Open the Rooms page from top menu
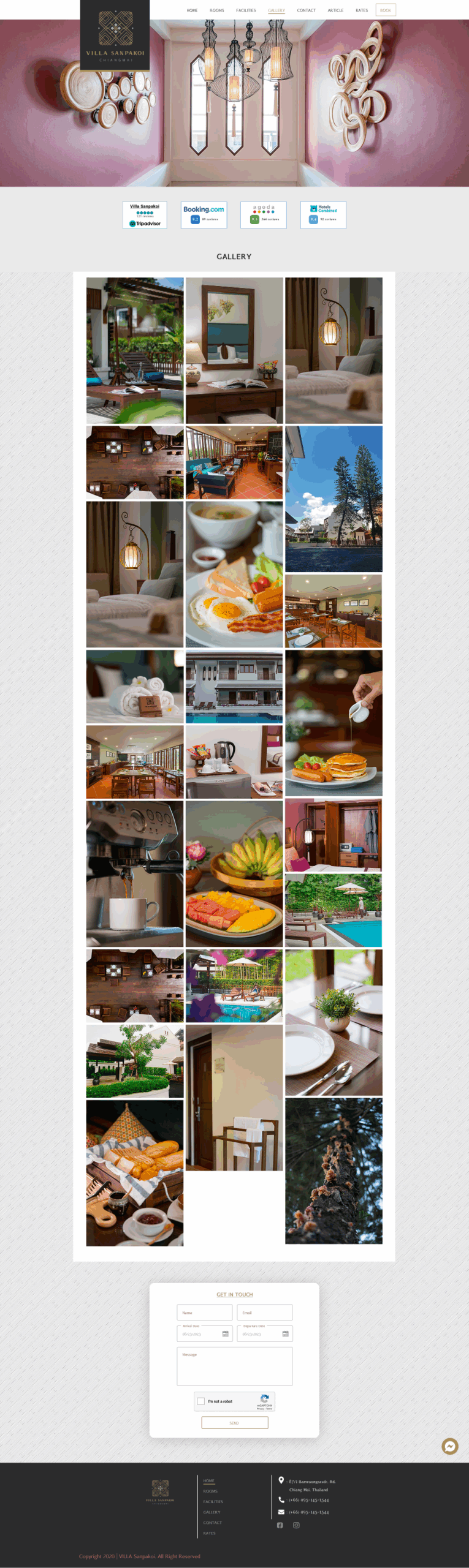 pyautogui.click(x=216, y=10)
